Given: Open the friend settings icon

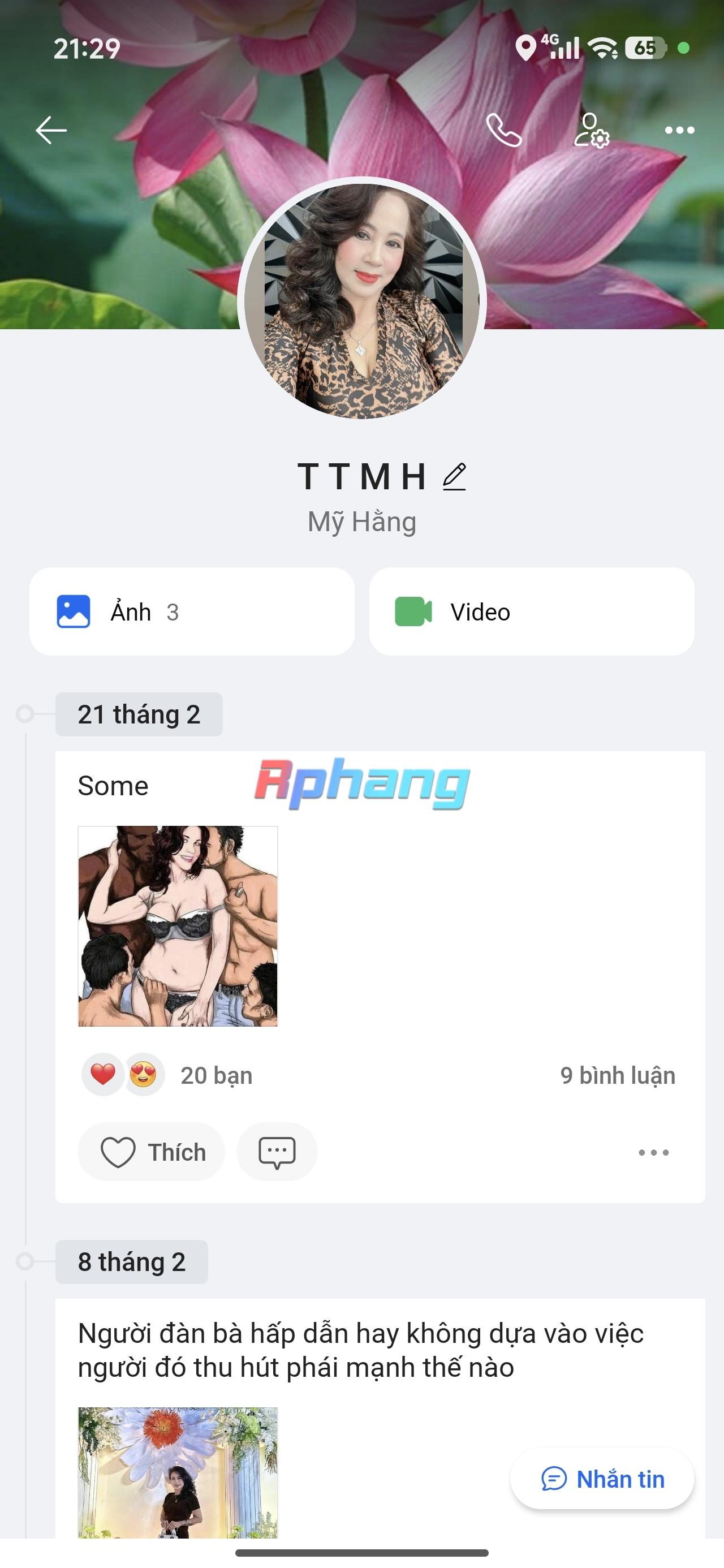Looking at the screenshot, I should click(x=591, y=130).
